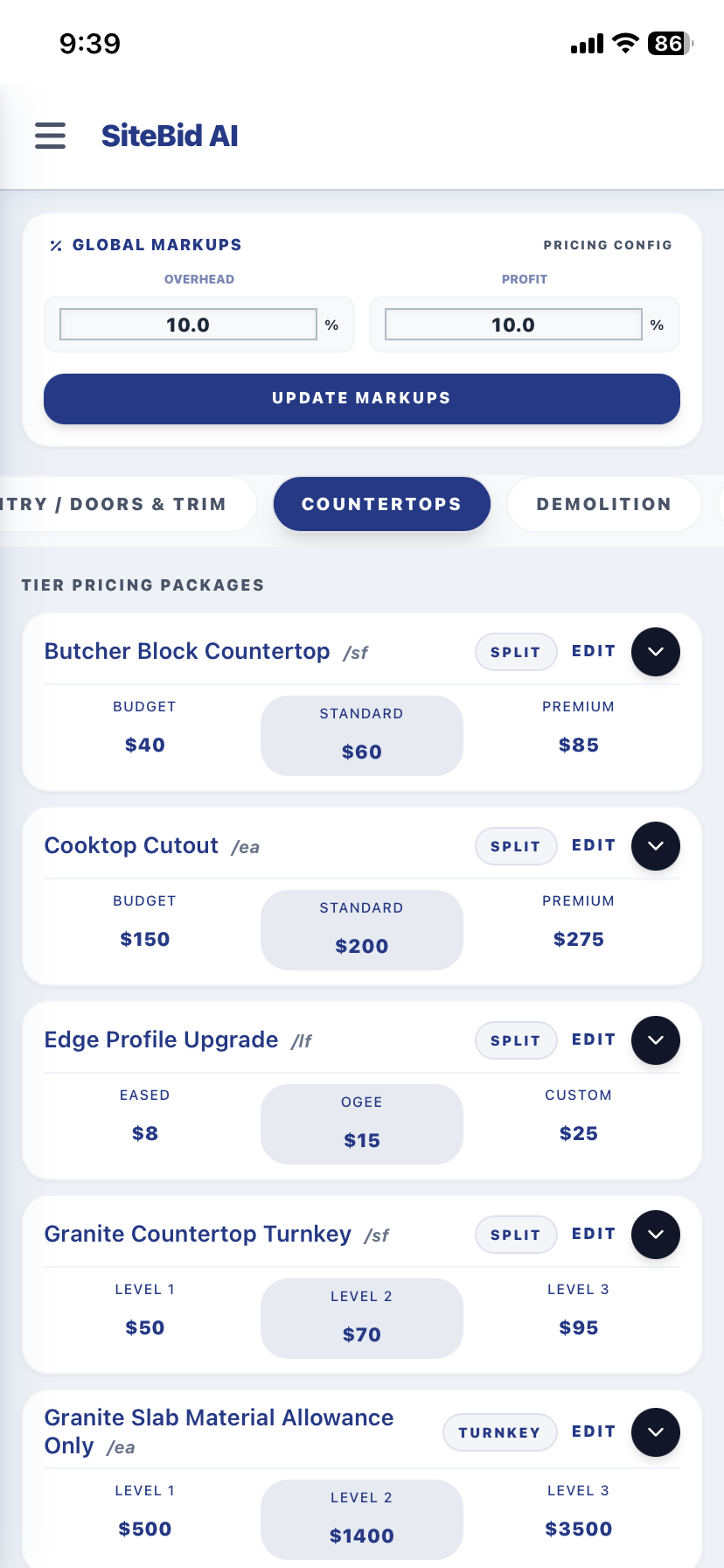
Task: Expand the Cooktop Cutout details
Action: (x=655, y=845)
